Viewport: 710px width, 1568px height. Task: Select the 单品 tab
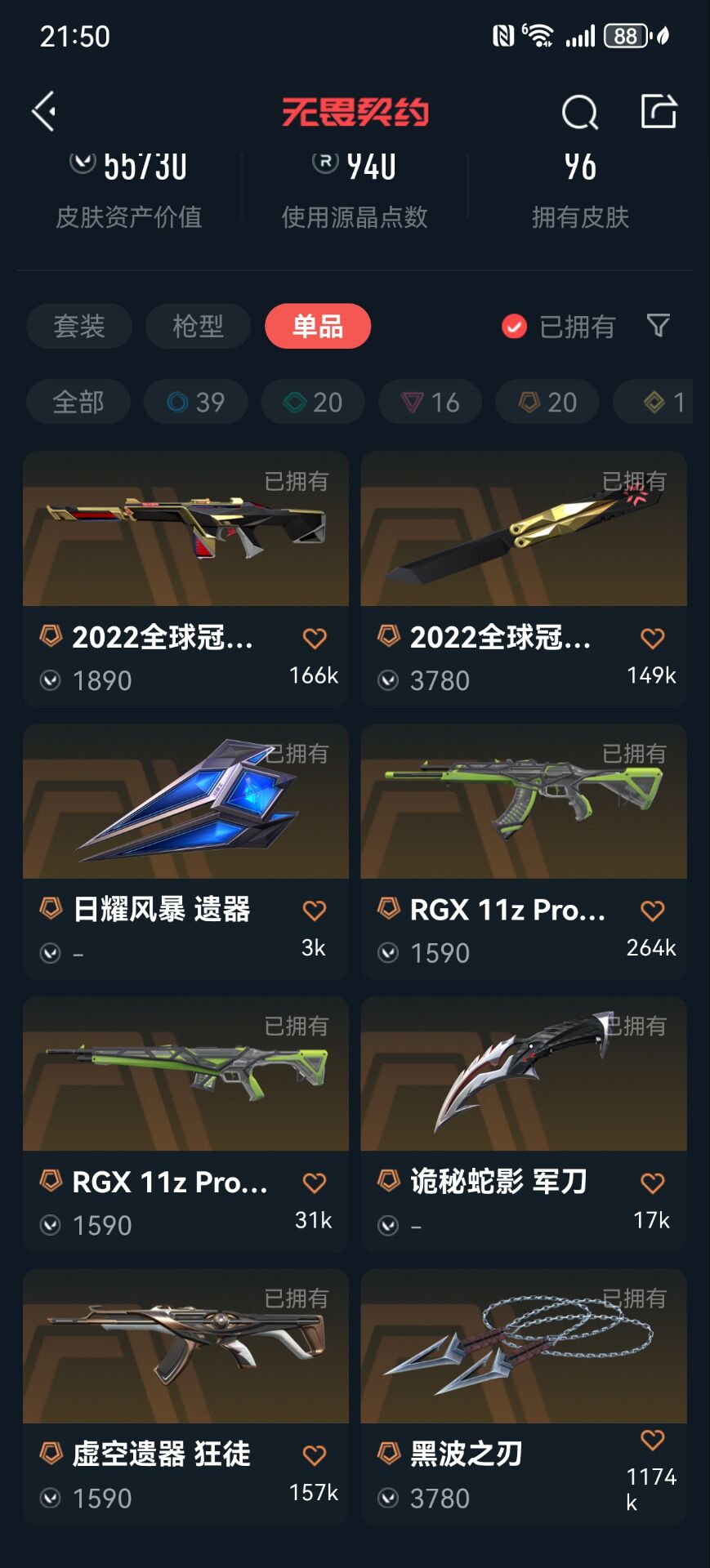[x=318, y=327]
